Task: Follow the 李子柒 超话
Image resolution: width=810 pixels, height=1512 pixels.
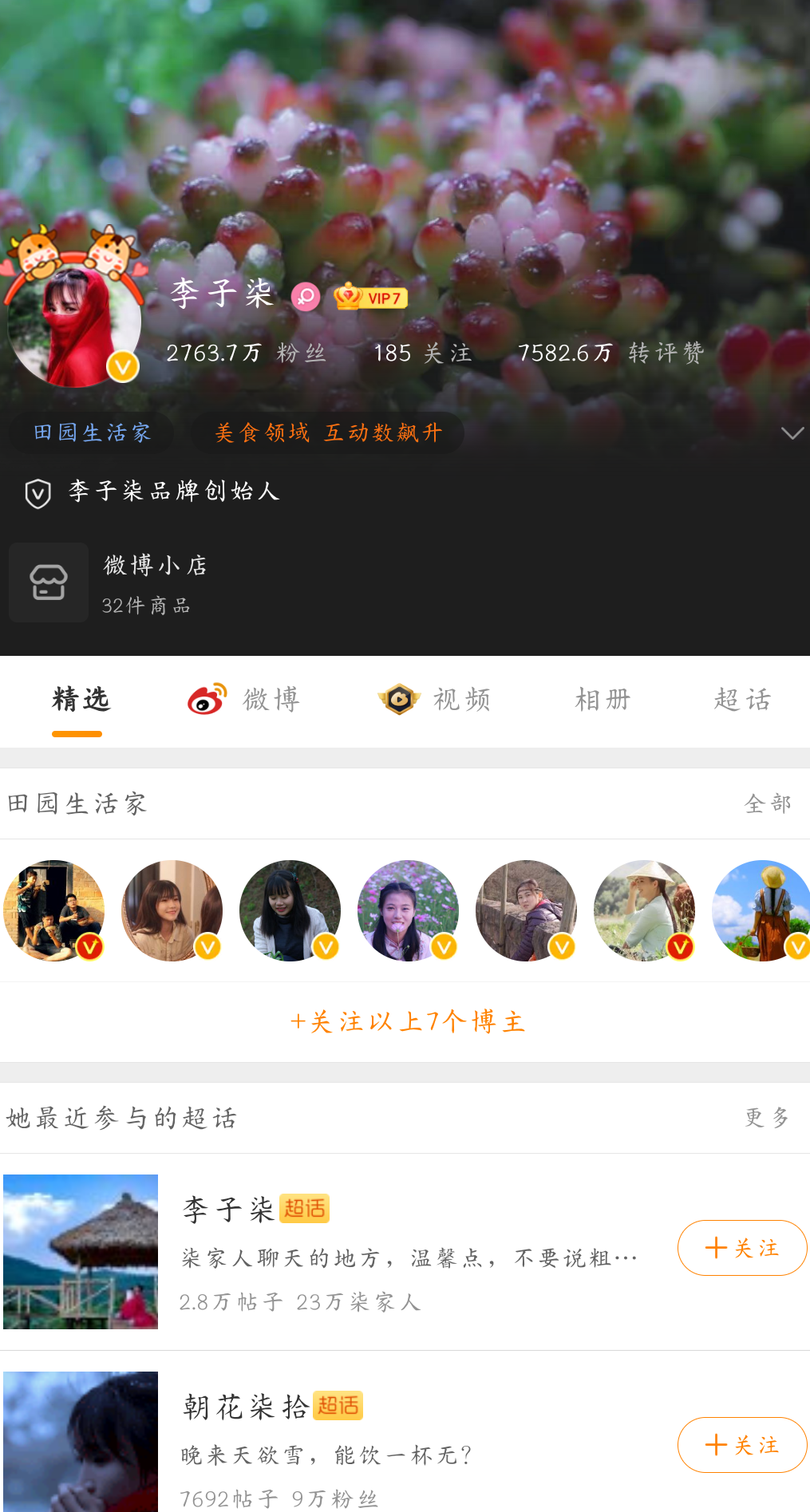Action: (741, 1248)
